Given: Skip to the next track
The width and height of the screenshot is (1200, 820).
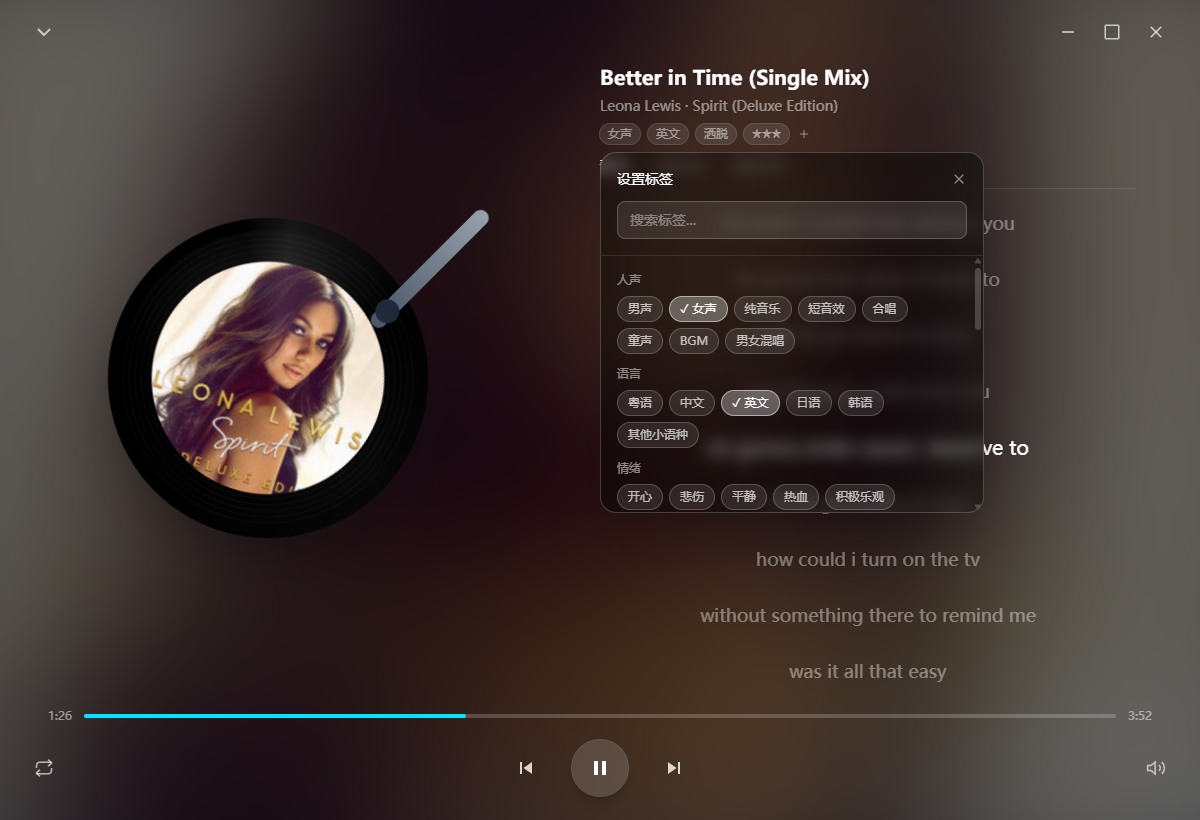Looking at the screenshot, I should (x=674, y=768).
